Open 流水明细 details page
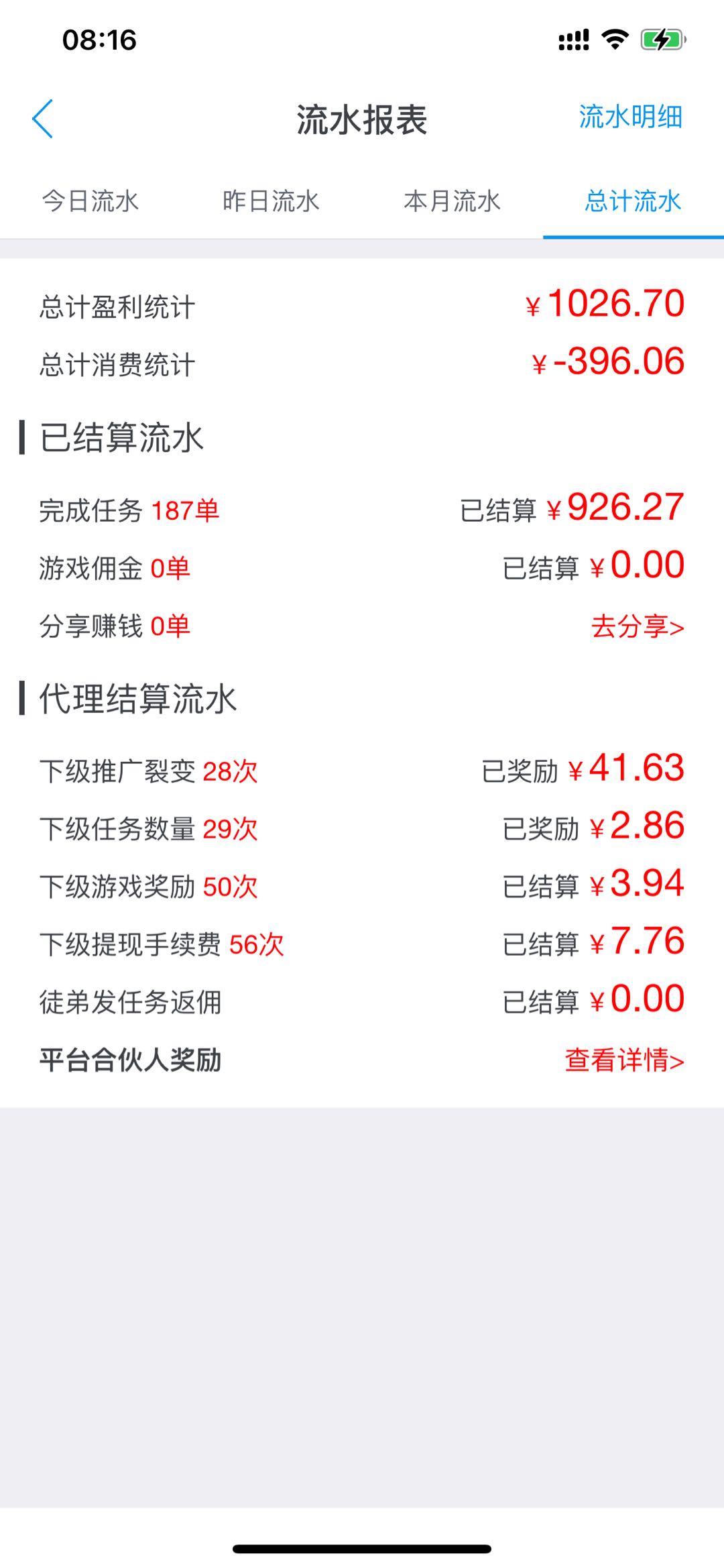This screenshot has width=724, height=1568. click(x=631, y=117)
